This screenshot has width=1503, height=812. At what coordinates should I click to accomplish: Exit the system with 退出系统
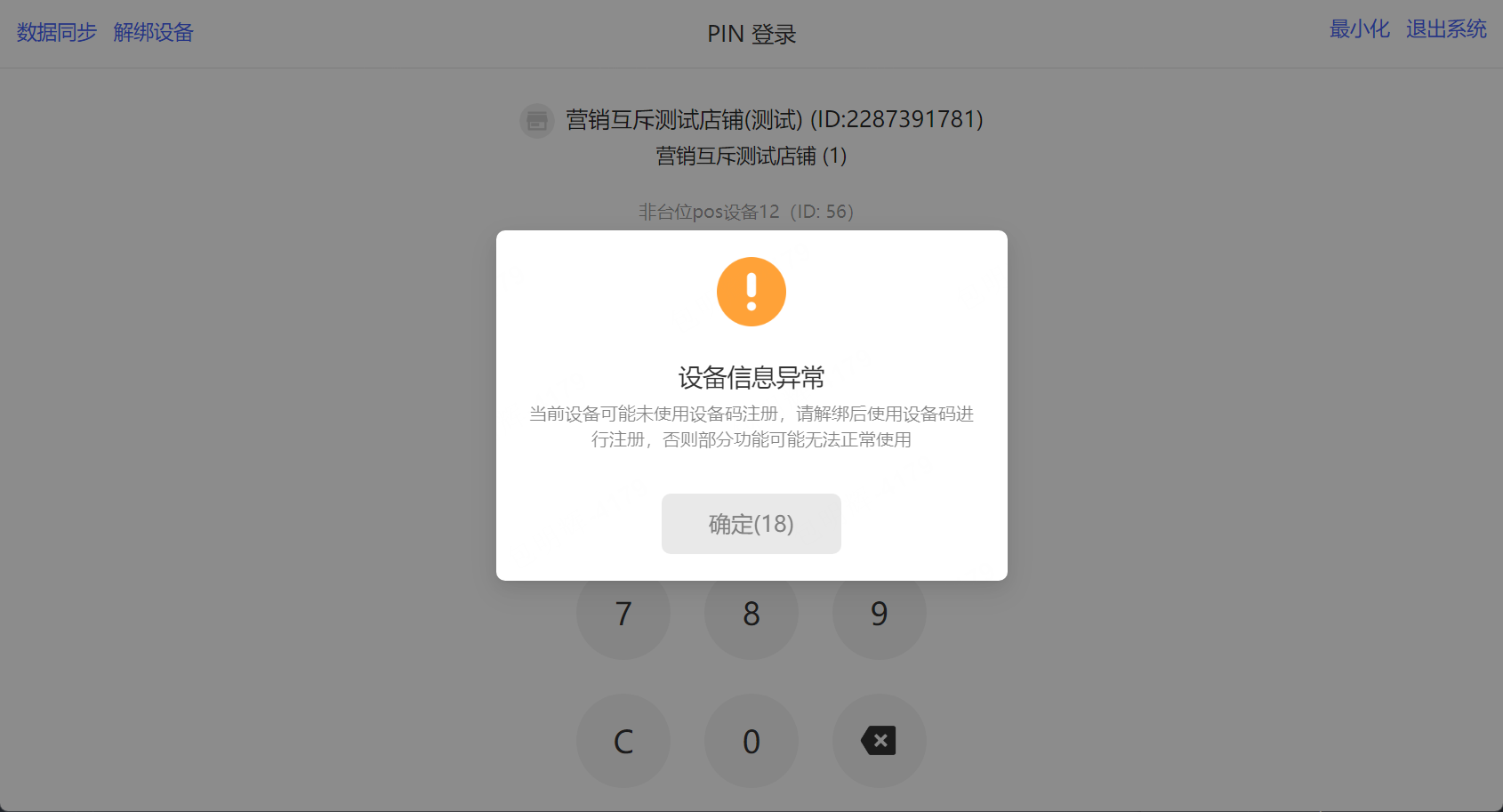click(x=1446, y=29)
